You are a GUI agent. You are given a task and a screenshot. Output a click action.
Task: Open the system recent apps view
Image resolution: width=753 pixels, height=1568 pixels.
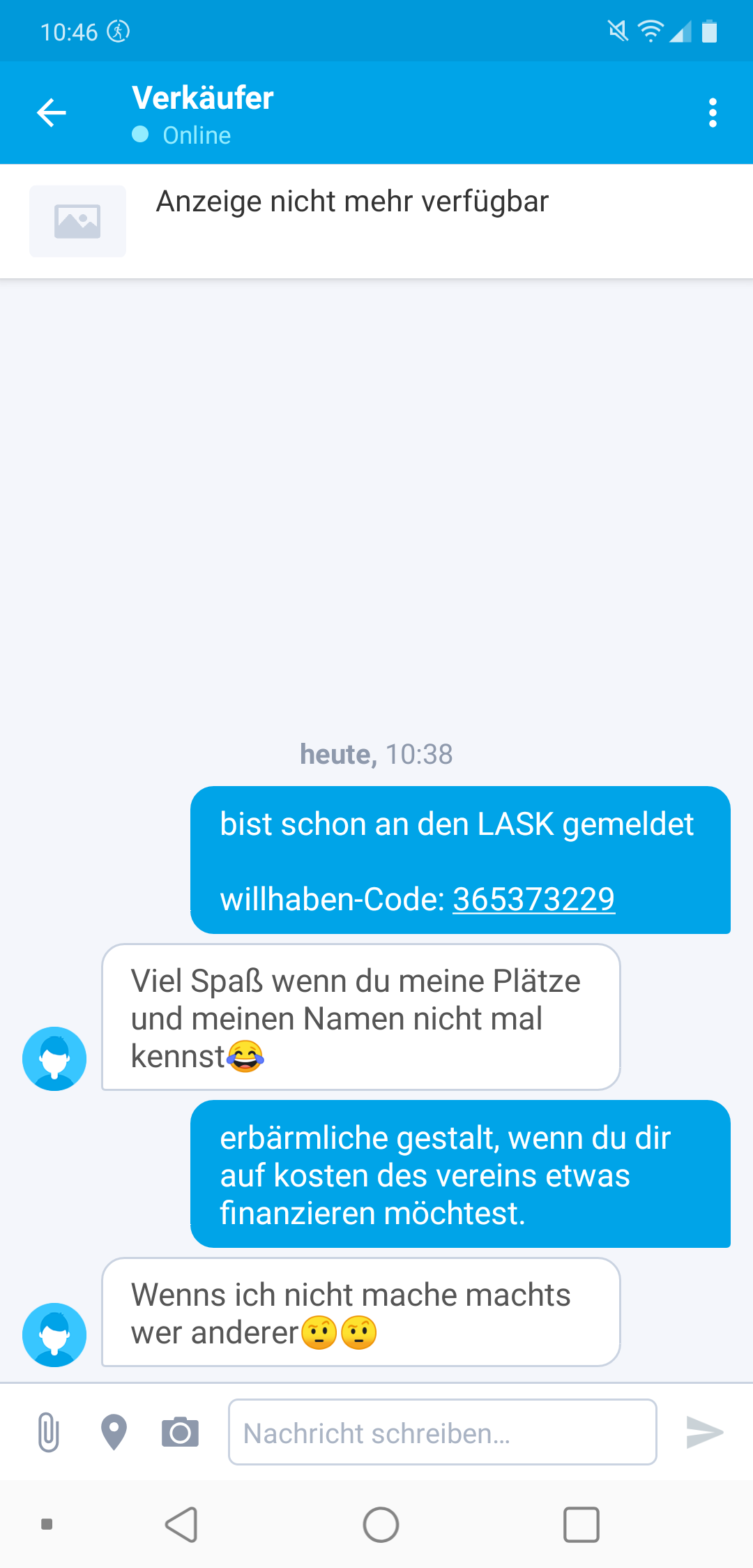pos(581,1524)
